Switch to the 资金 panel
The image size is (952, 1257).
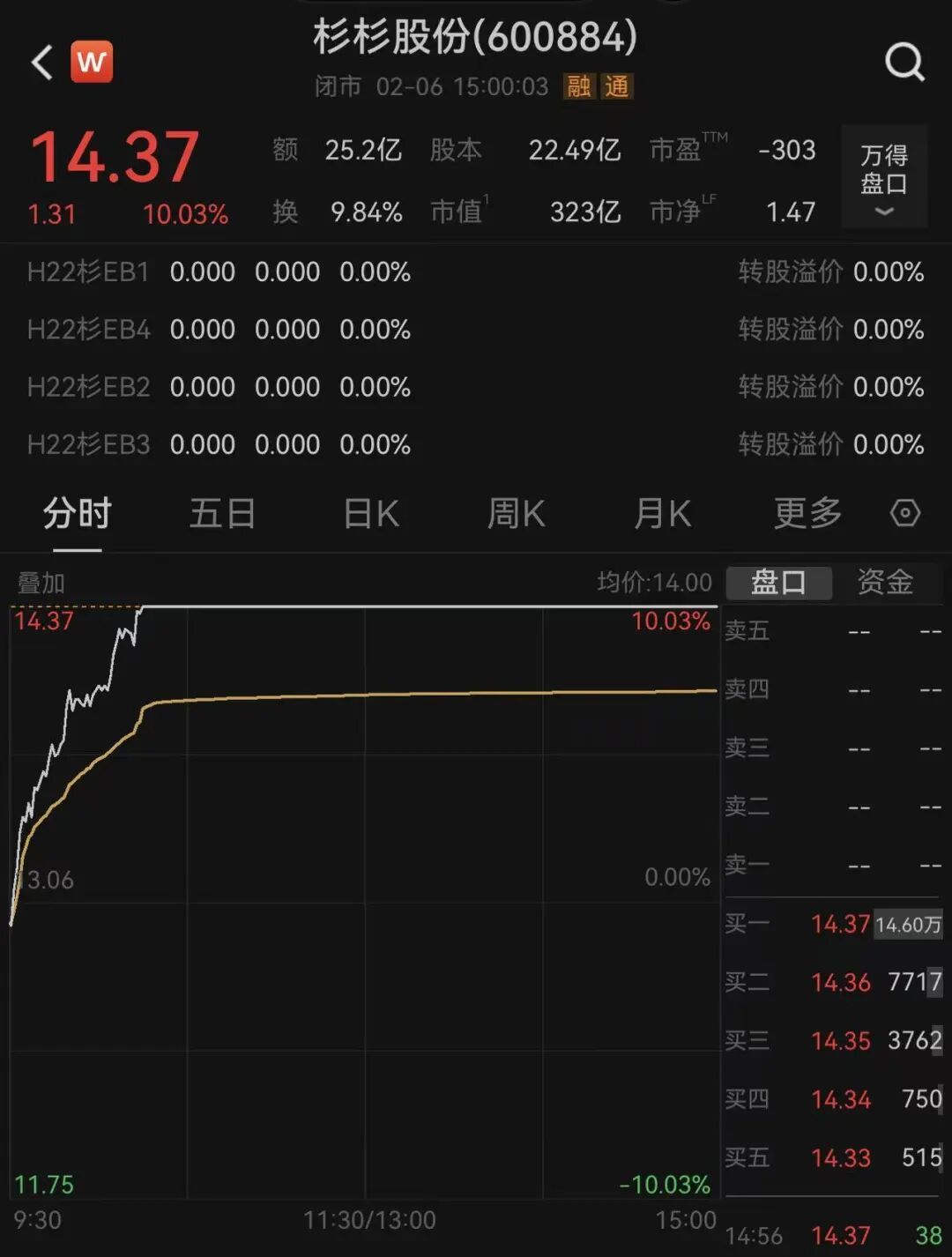pos(885,583)
